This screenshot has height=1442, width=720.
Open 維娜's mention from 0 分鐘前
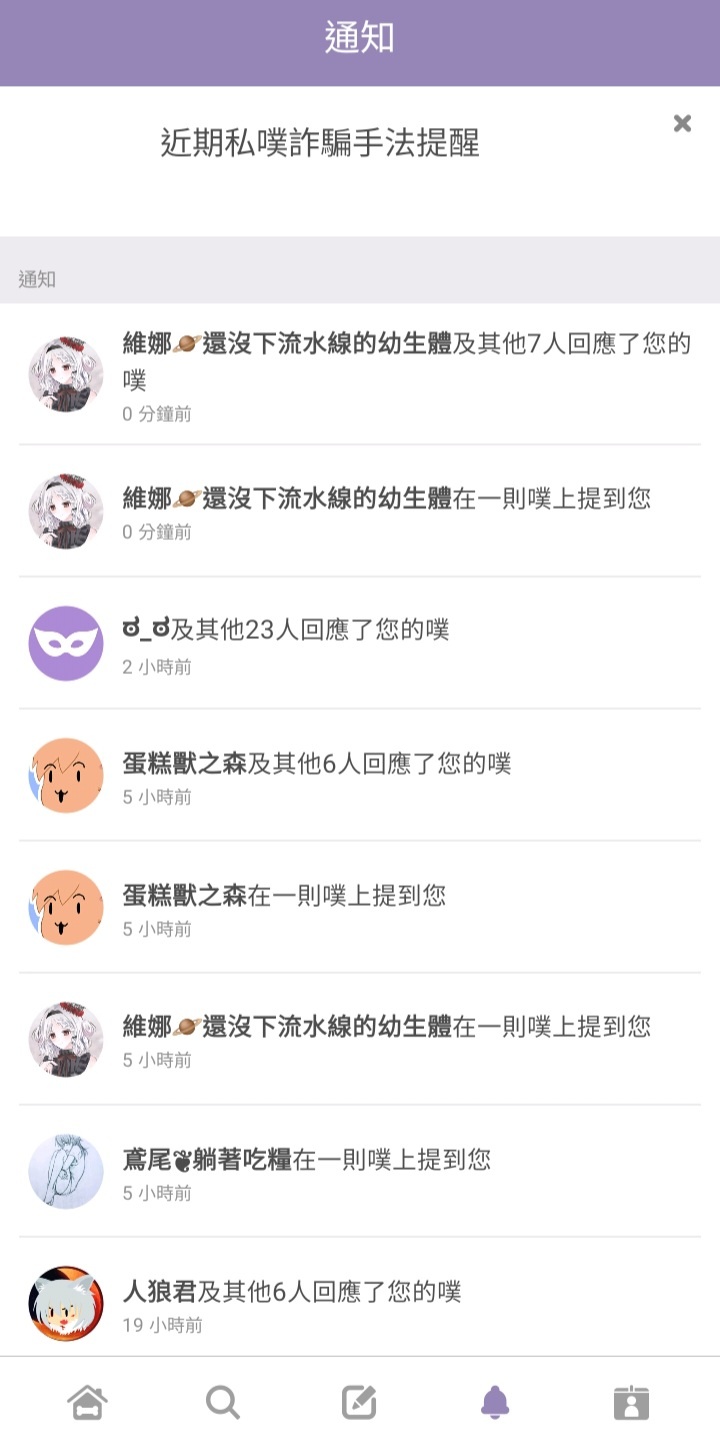pyautogui.click(x=386, y=511)
